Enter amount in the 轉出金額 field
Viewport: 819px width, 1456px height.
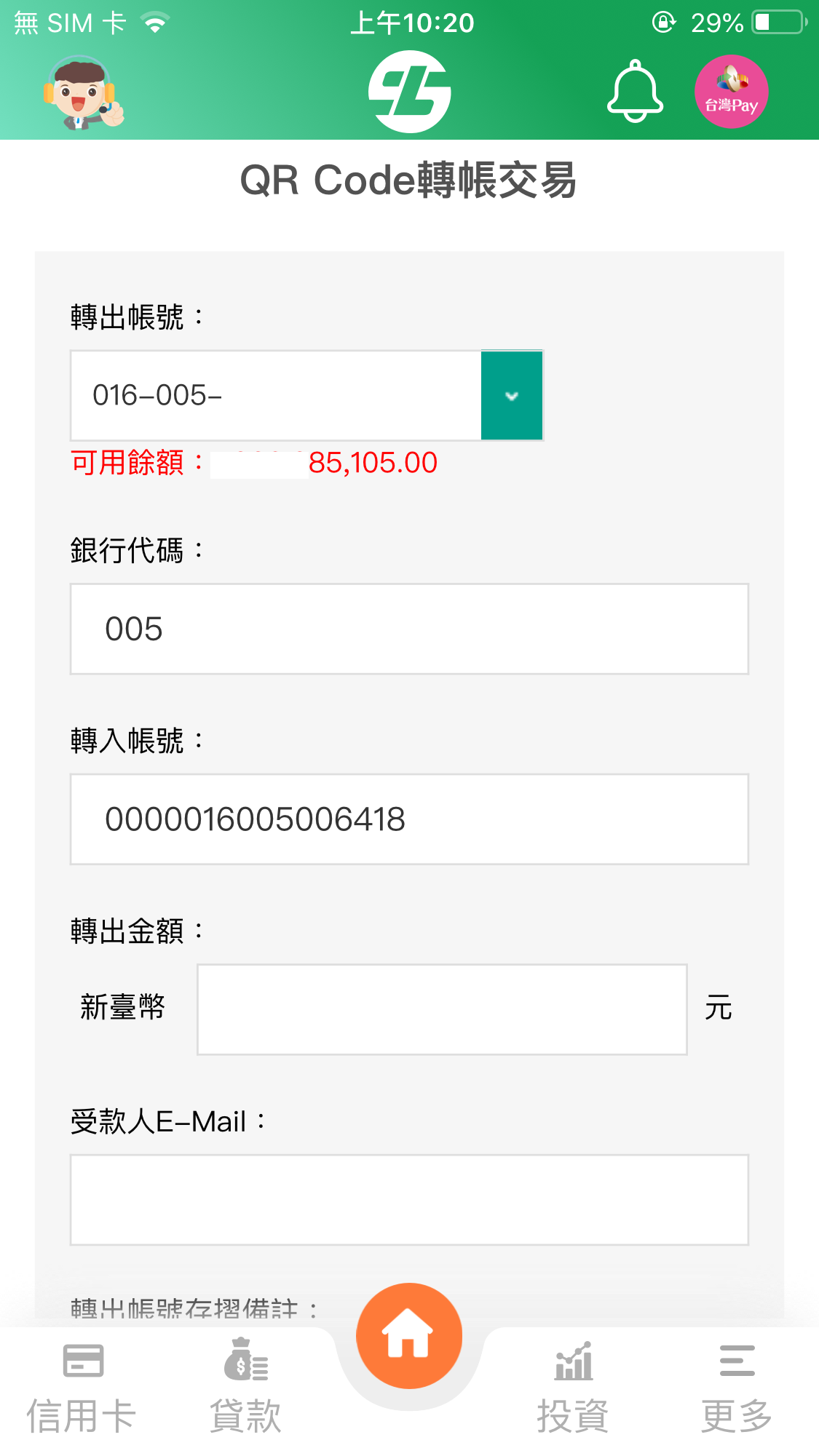(442, 1009)
